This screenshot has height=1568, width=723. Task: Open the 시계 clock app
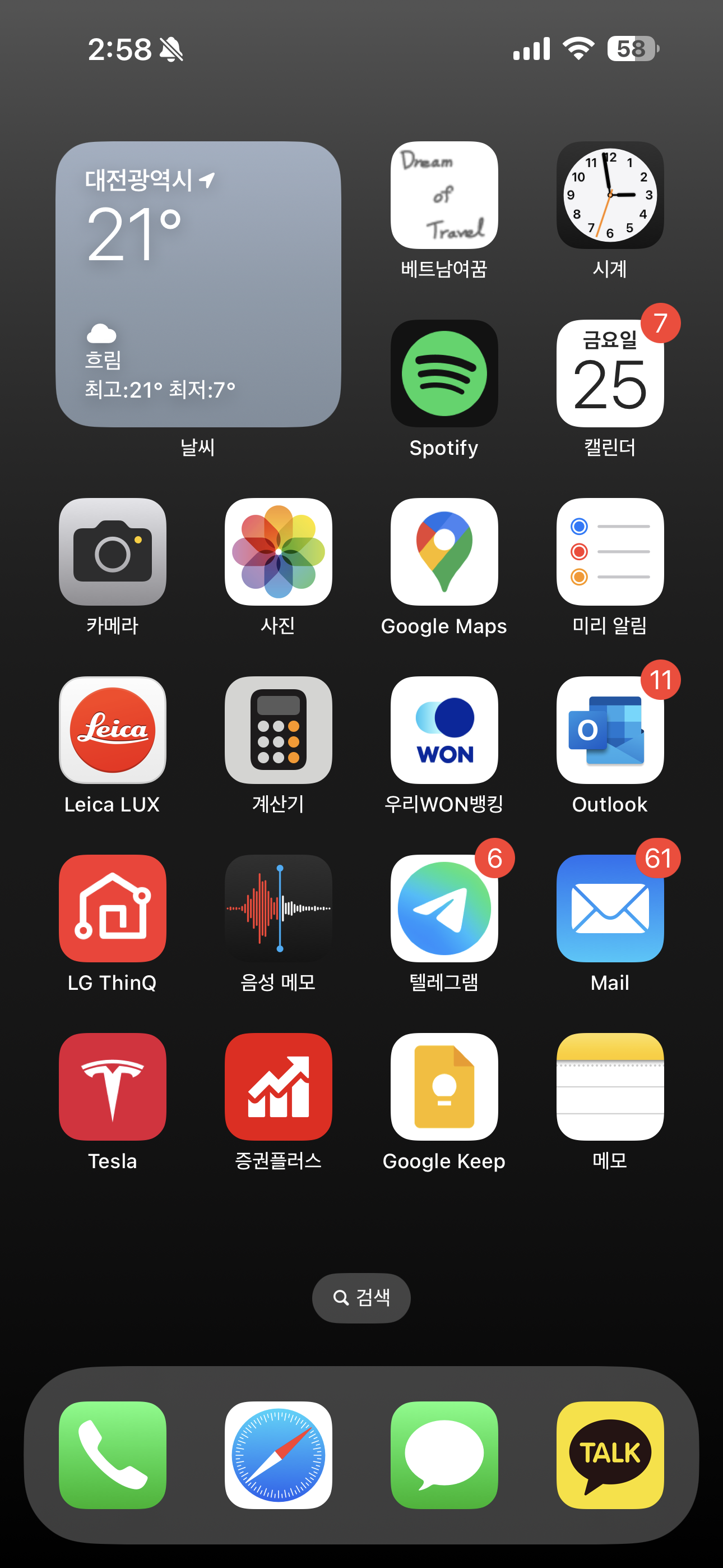(609, 195)
